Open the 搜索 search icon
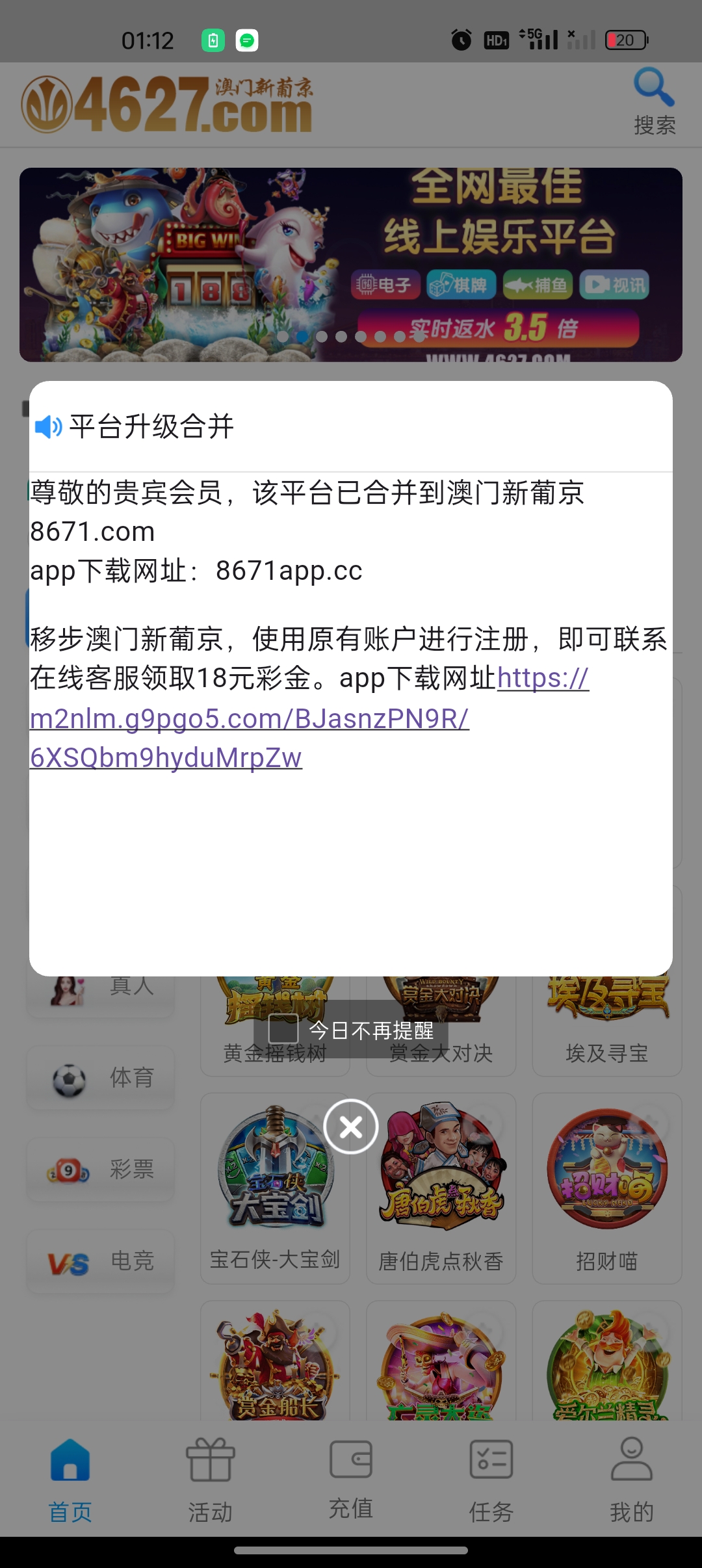This screenshot has width=702, height=1568. 655,101
